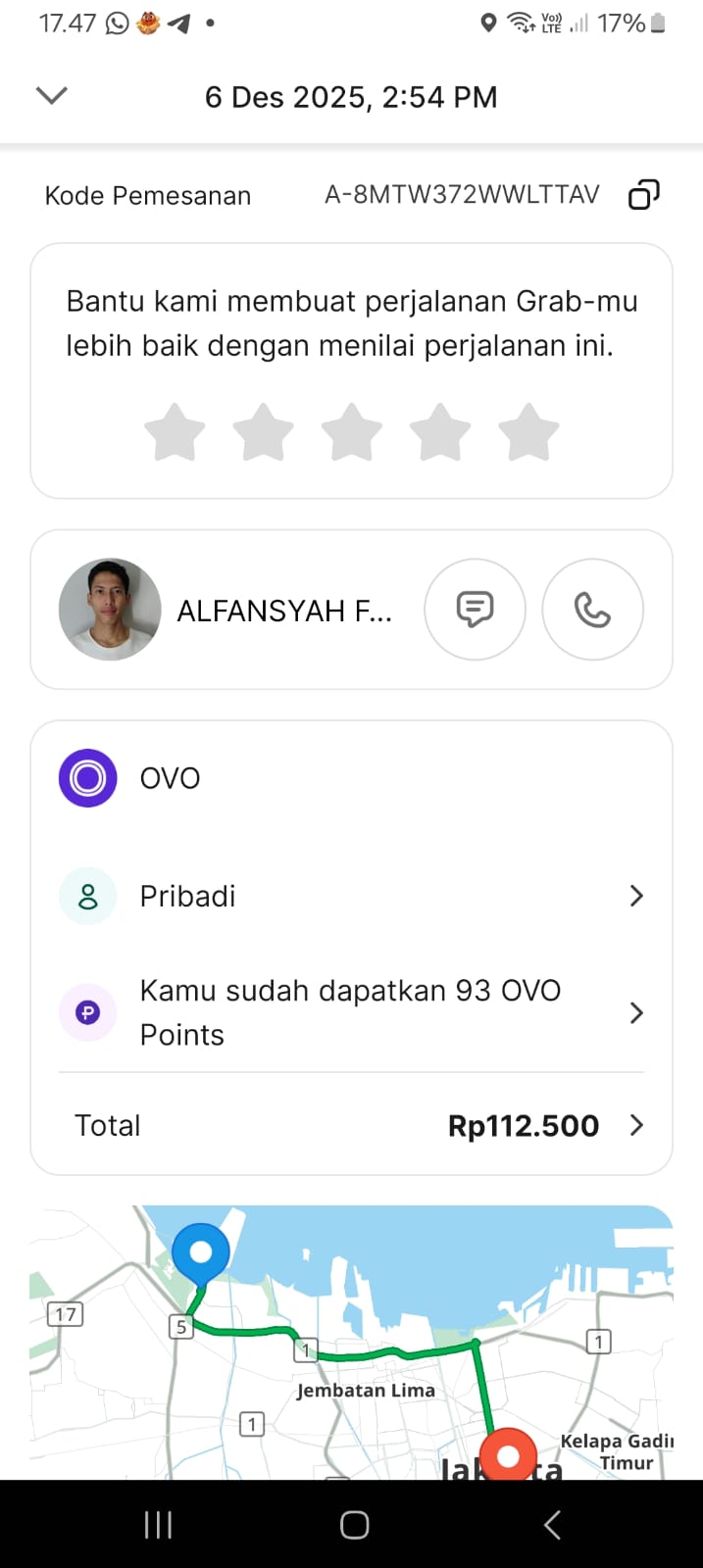The image size is (703, 1568).
Task: Expand the Total Rp112.500 fare breakdown
Action: 351,1125
